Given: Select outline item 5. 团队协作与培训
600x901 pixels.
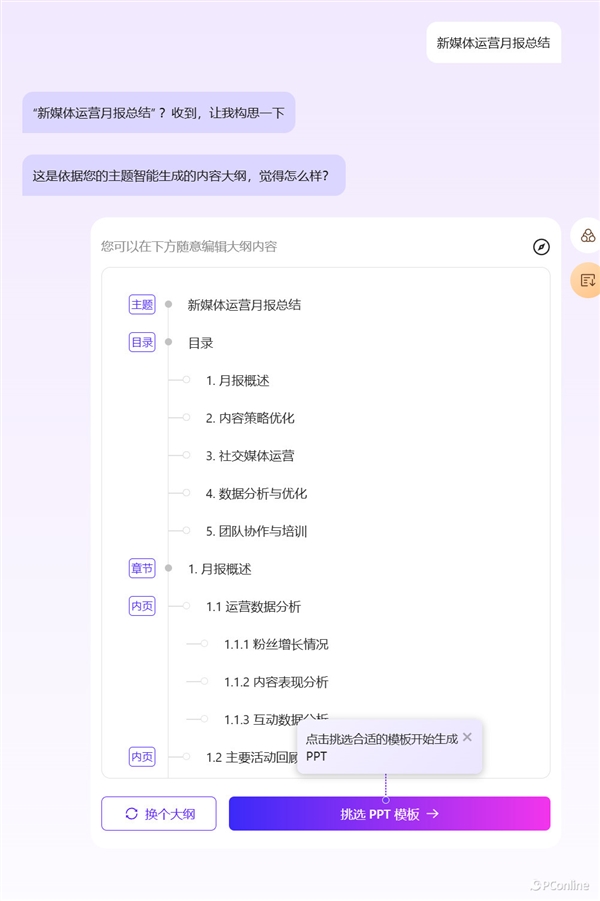Looking at the screenshot, I should [x=256, y=532].
